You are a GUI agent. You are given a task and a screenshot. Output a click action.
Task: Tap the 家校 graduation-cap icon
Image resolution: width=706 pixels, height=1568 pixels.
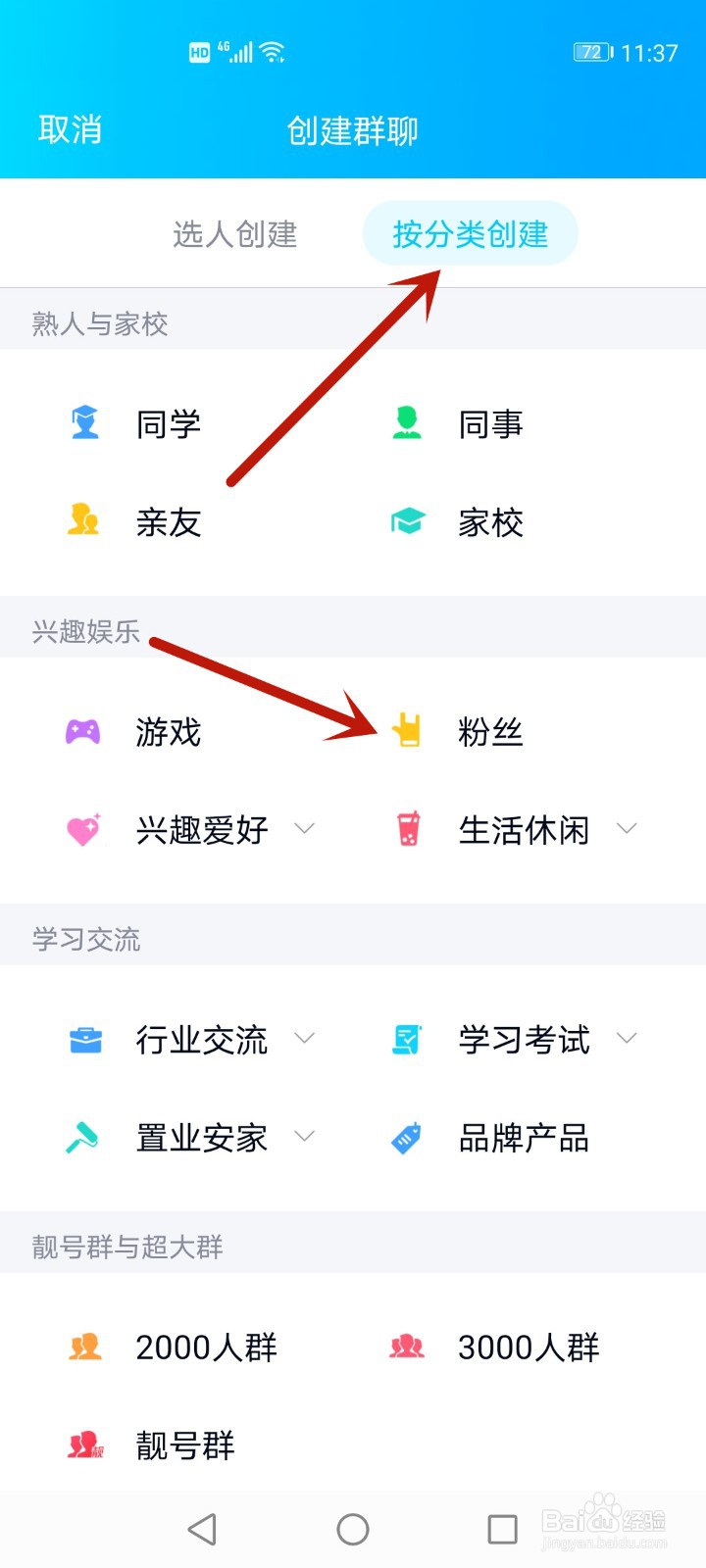pos(406,522)
